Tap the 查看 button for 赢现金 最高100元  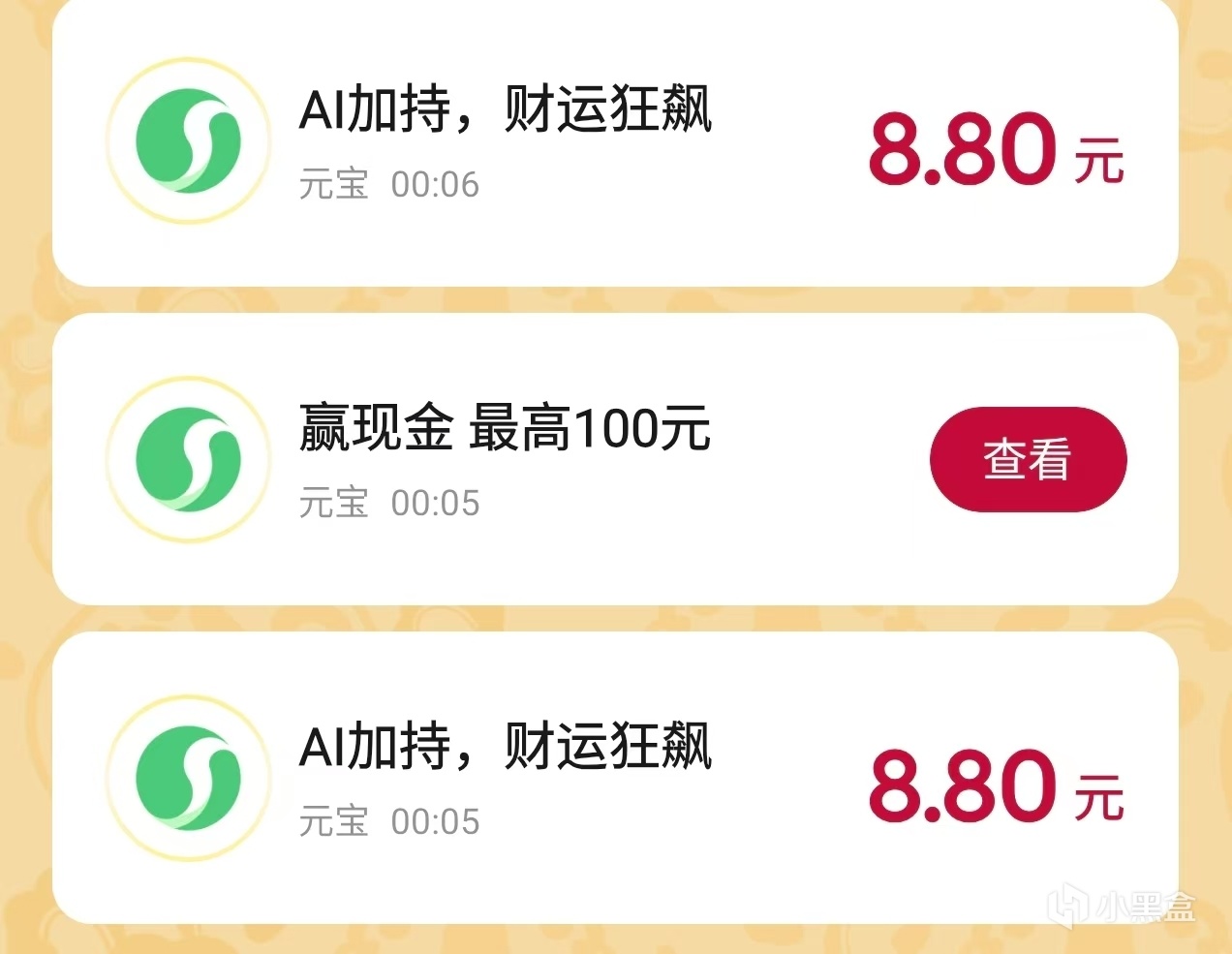[x=1028, y=459]
